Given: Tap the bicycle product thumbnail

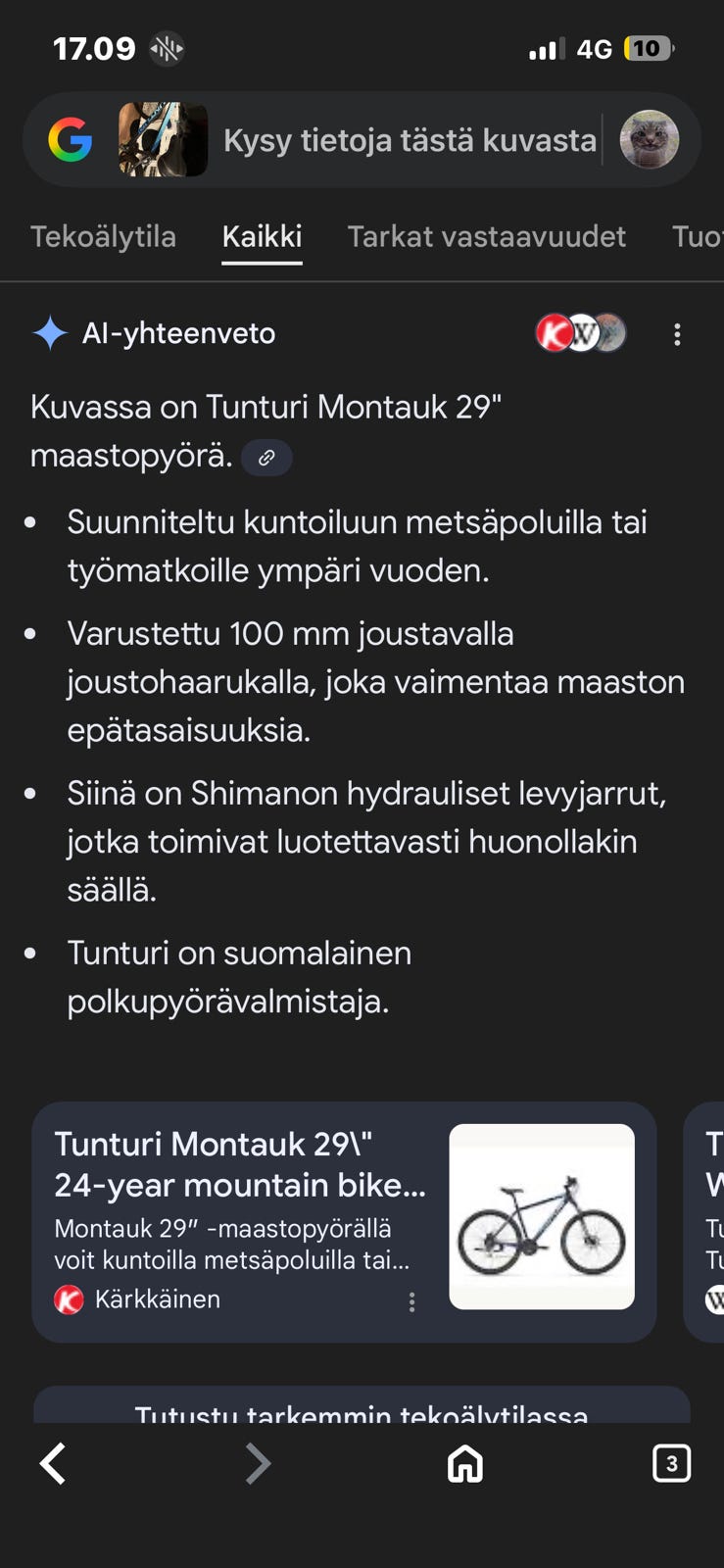Looking at the screenshot, I should [542, 1216].
